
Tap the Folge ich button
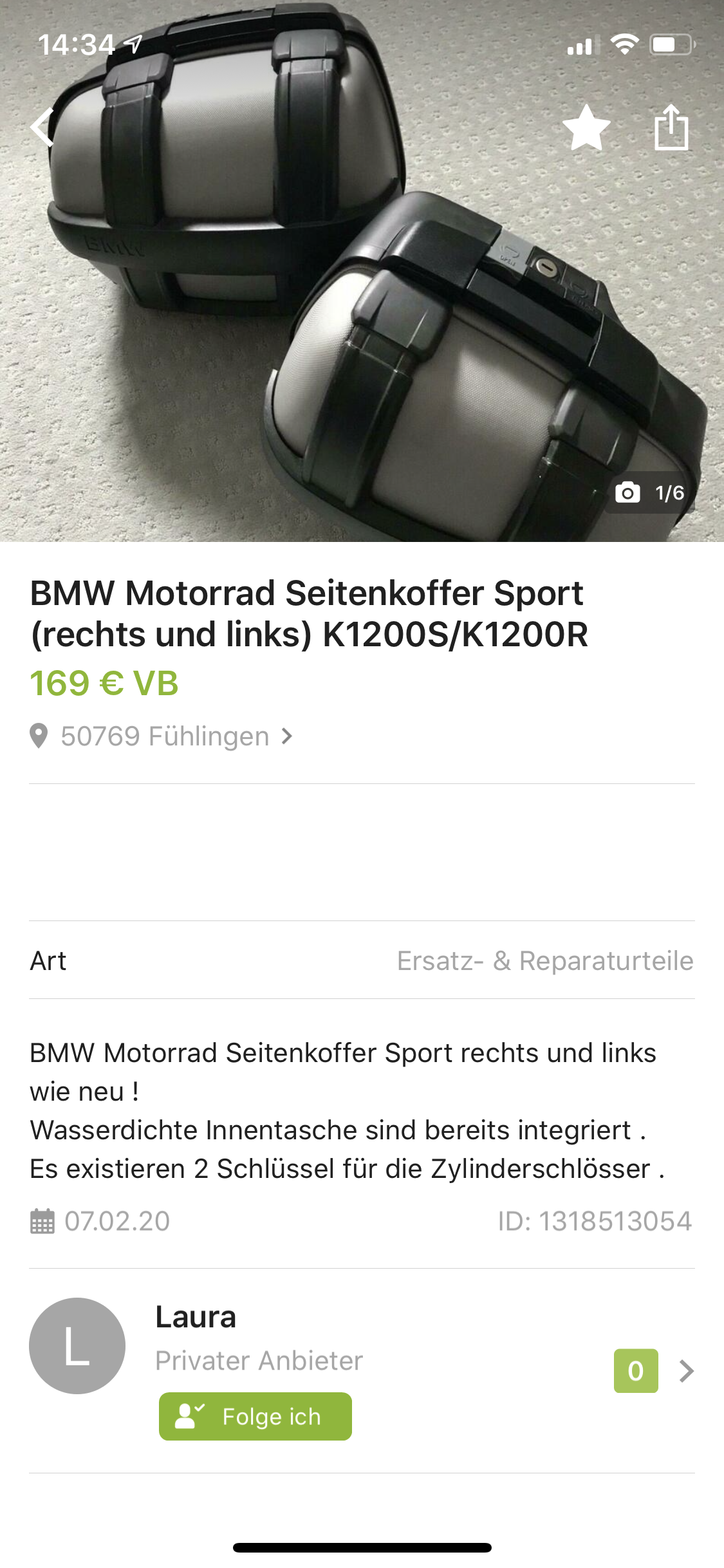pyautogui.click(x=255, y=1417)
